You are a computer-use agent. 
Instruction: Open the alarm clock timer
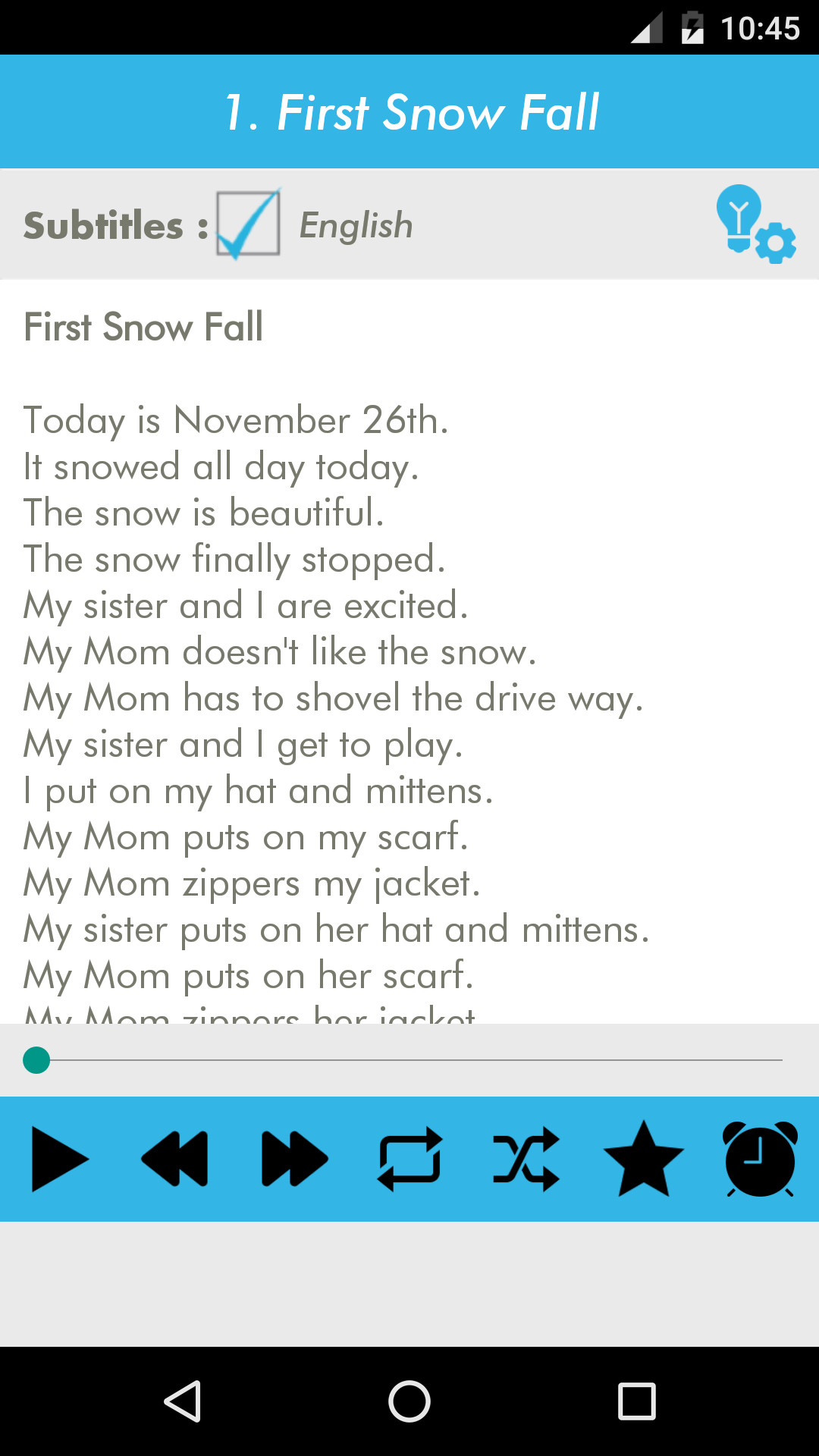[760, 1159]
